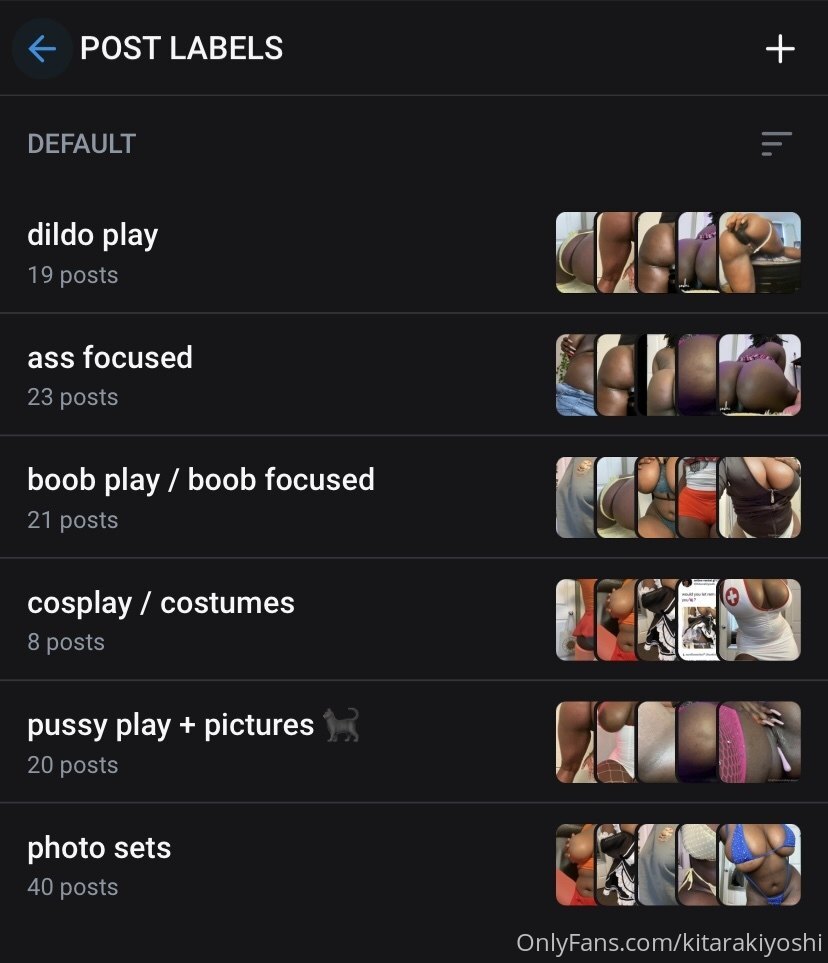Go back from Post Labels

click(x=41, y=48)
